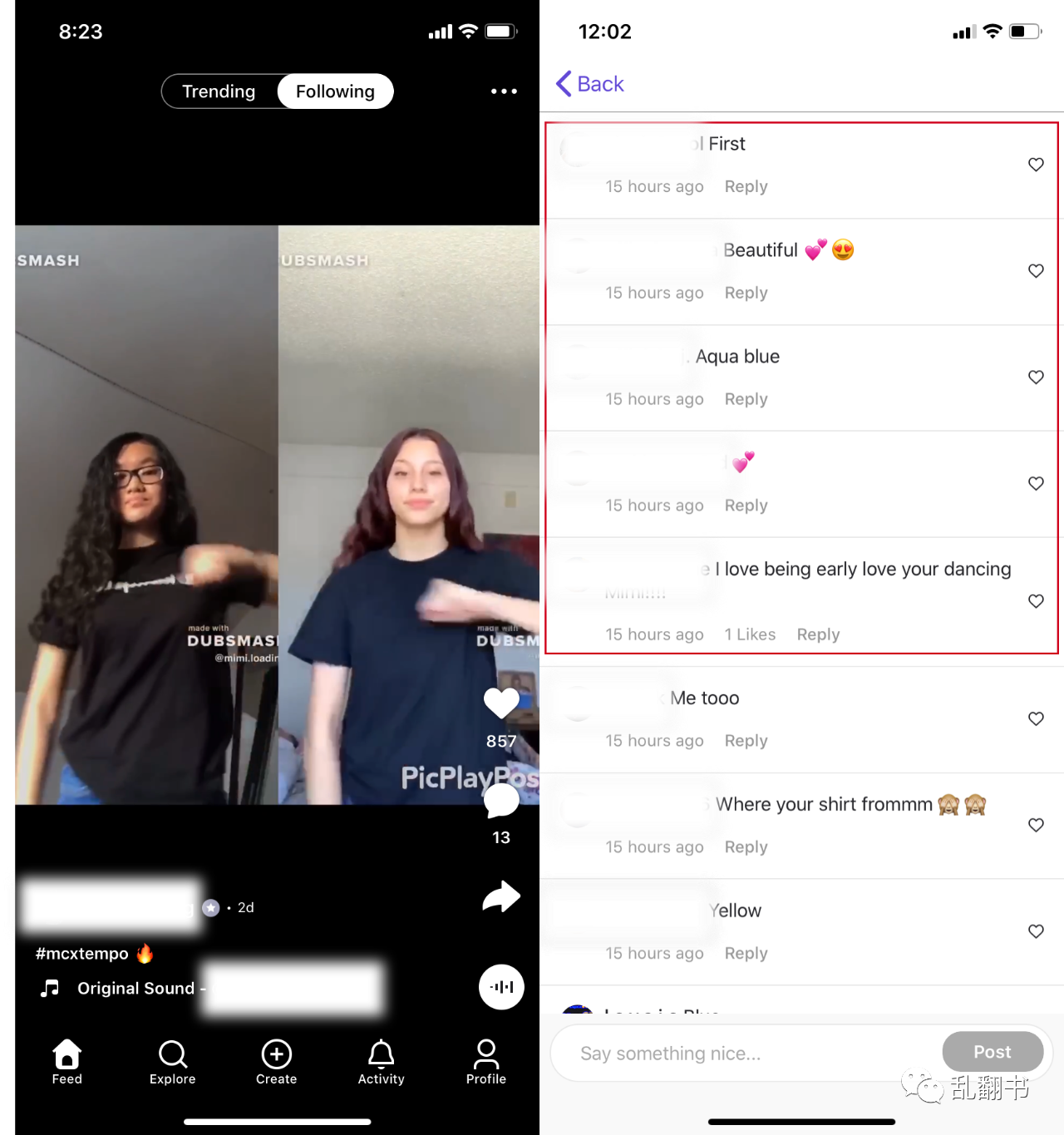This screenshot has width=1064, height=1135.
Task: Tap the Post button
Action: click(x=993, y=1052)
